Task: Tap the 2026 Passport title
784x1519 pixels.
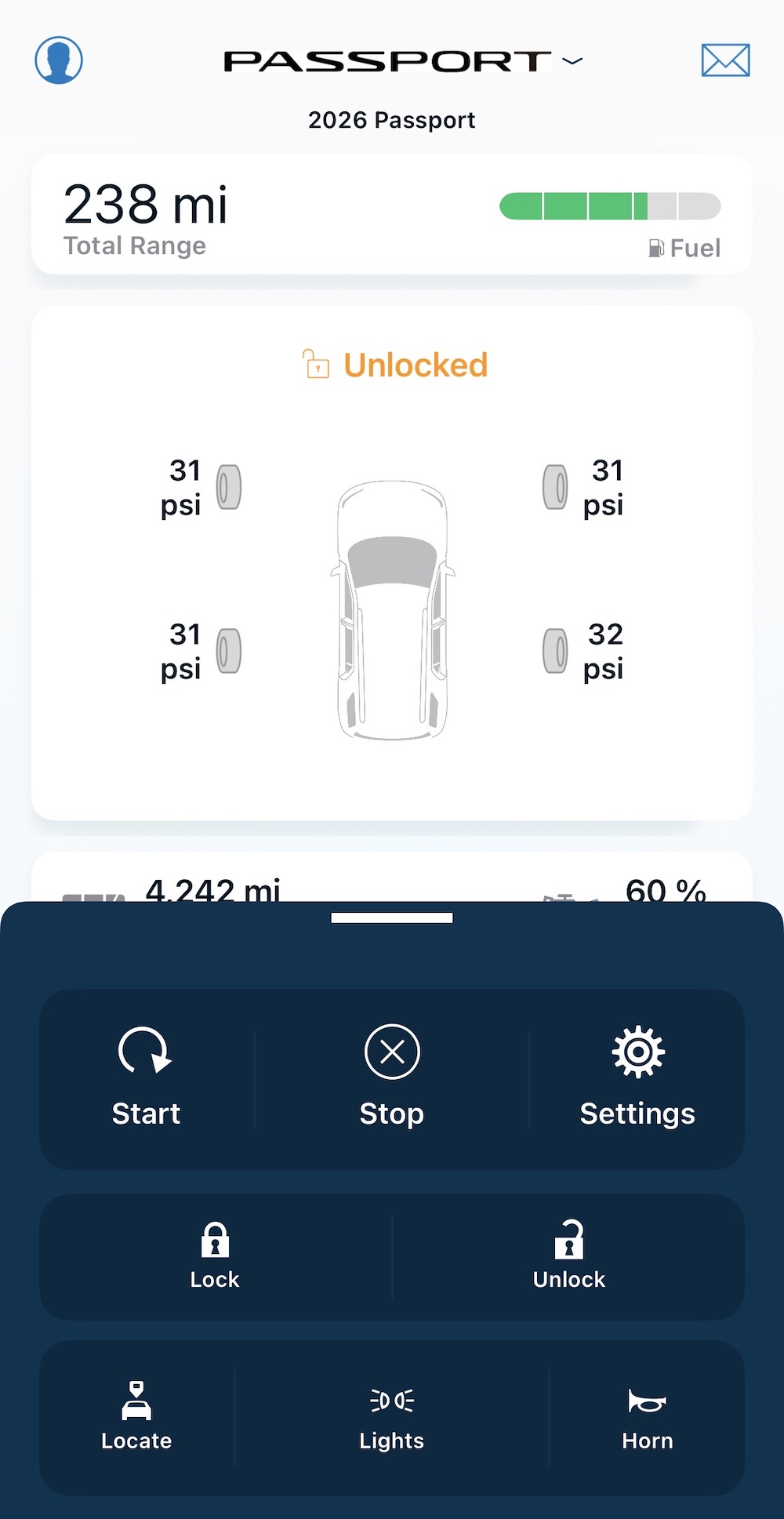Action: tap(392, 119)
